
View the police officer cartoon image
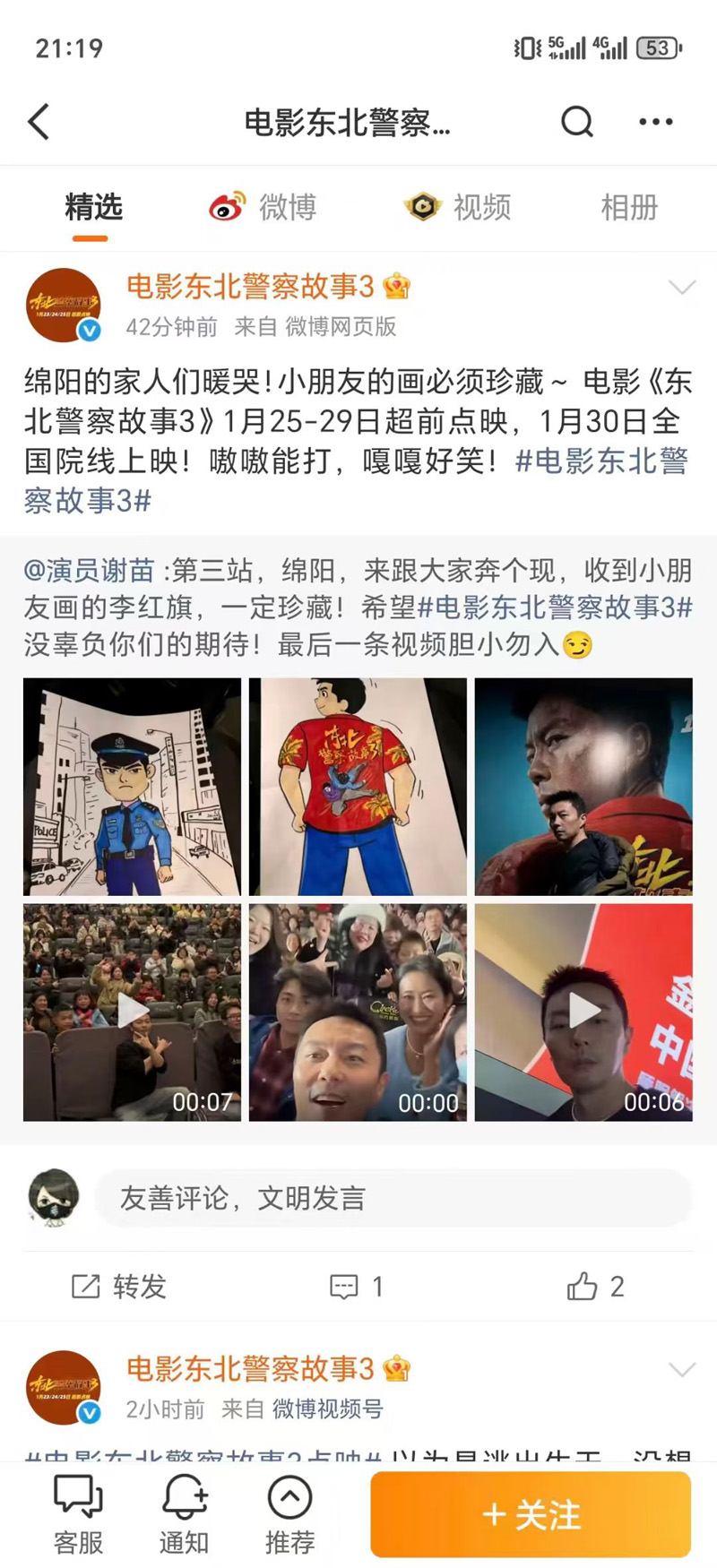tap(132, 787)
